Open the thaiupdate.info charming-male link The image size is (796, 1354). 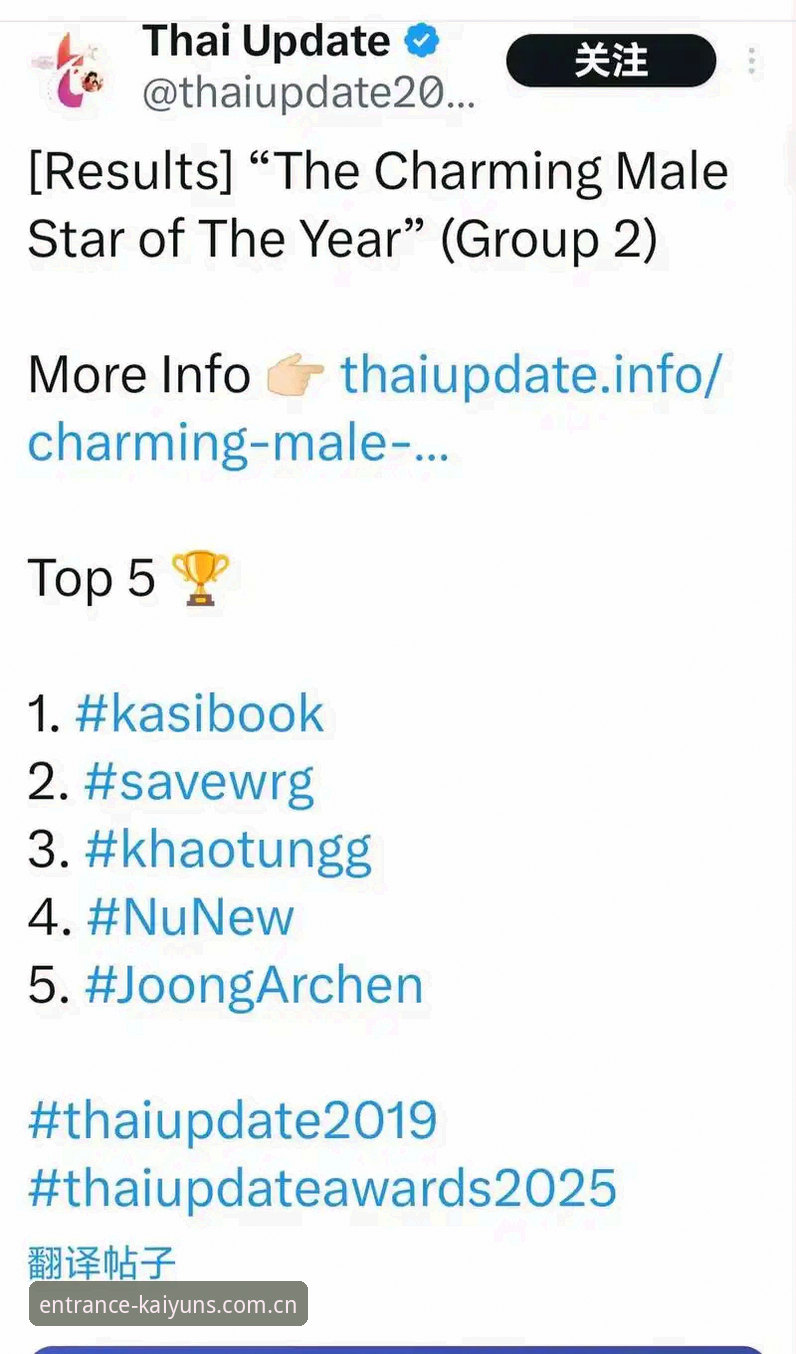(374, 408)
